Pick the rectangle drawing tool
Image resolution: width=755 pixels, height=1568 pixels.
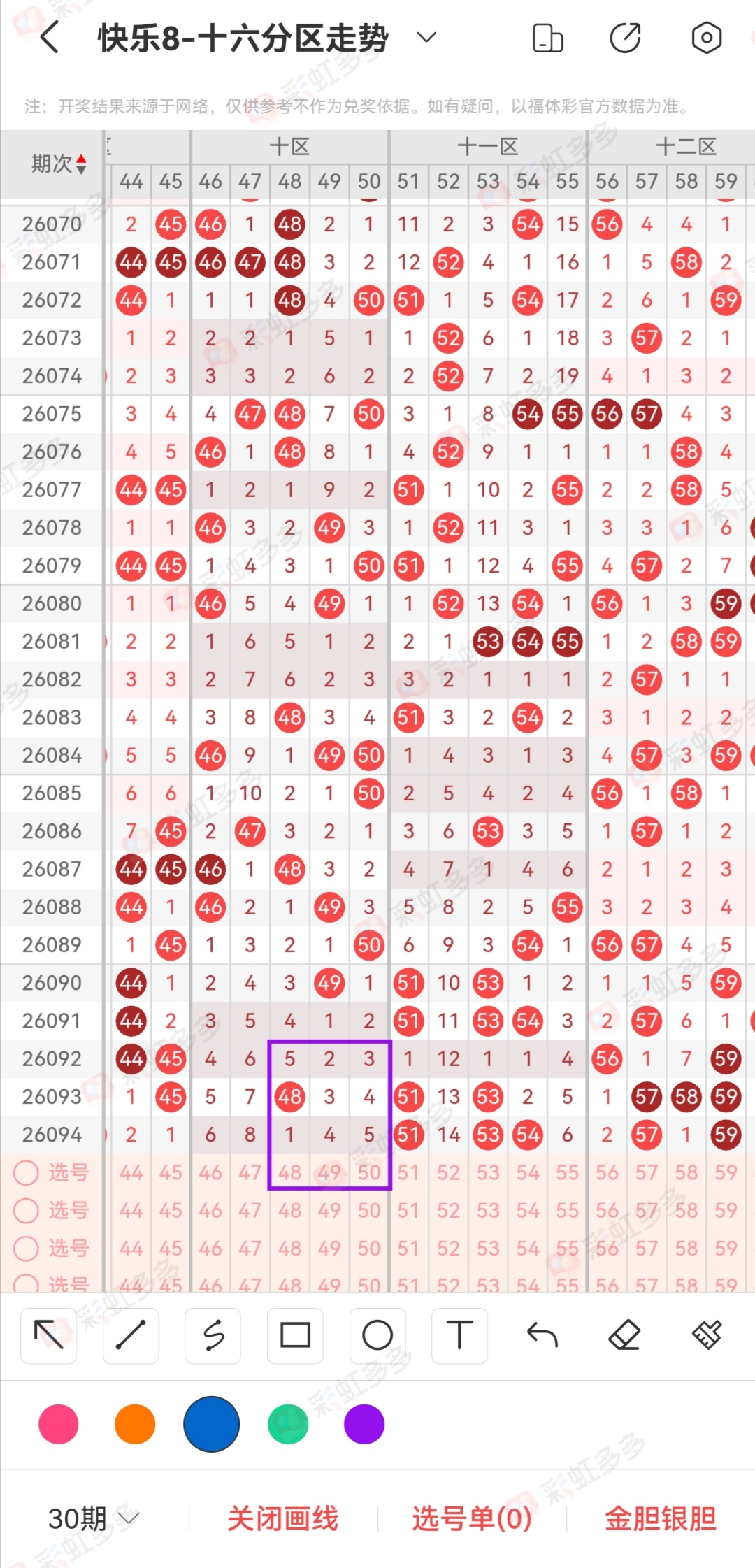click(295, 1335)
